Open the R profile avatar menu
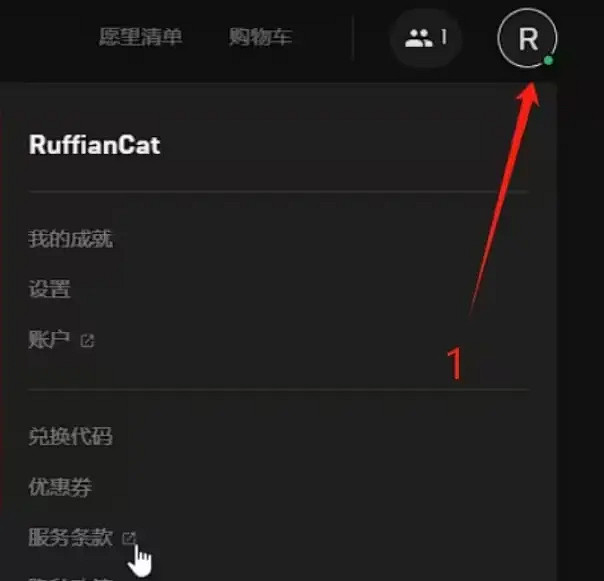Image resolution: width=604 pixels, height=581 pixels. click(x=527, y=40)
